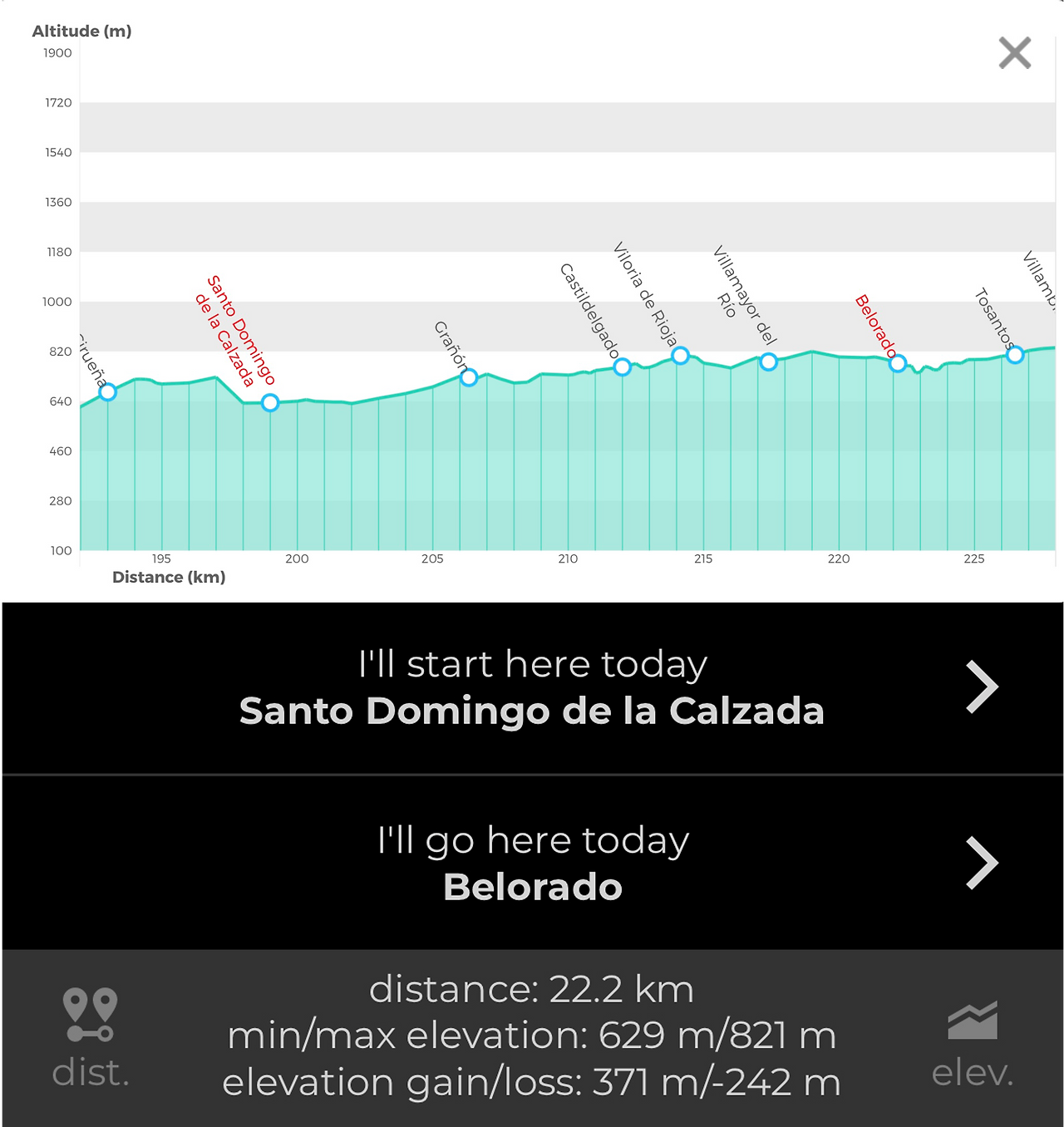Viewport: 1064px width, 1127px height.
Task: Select the Villamayor del Río point
Action: pos(769,362)
